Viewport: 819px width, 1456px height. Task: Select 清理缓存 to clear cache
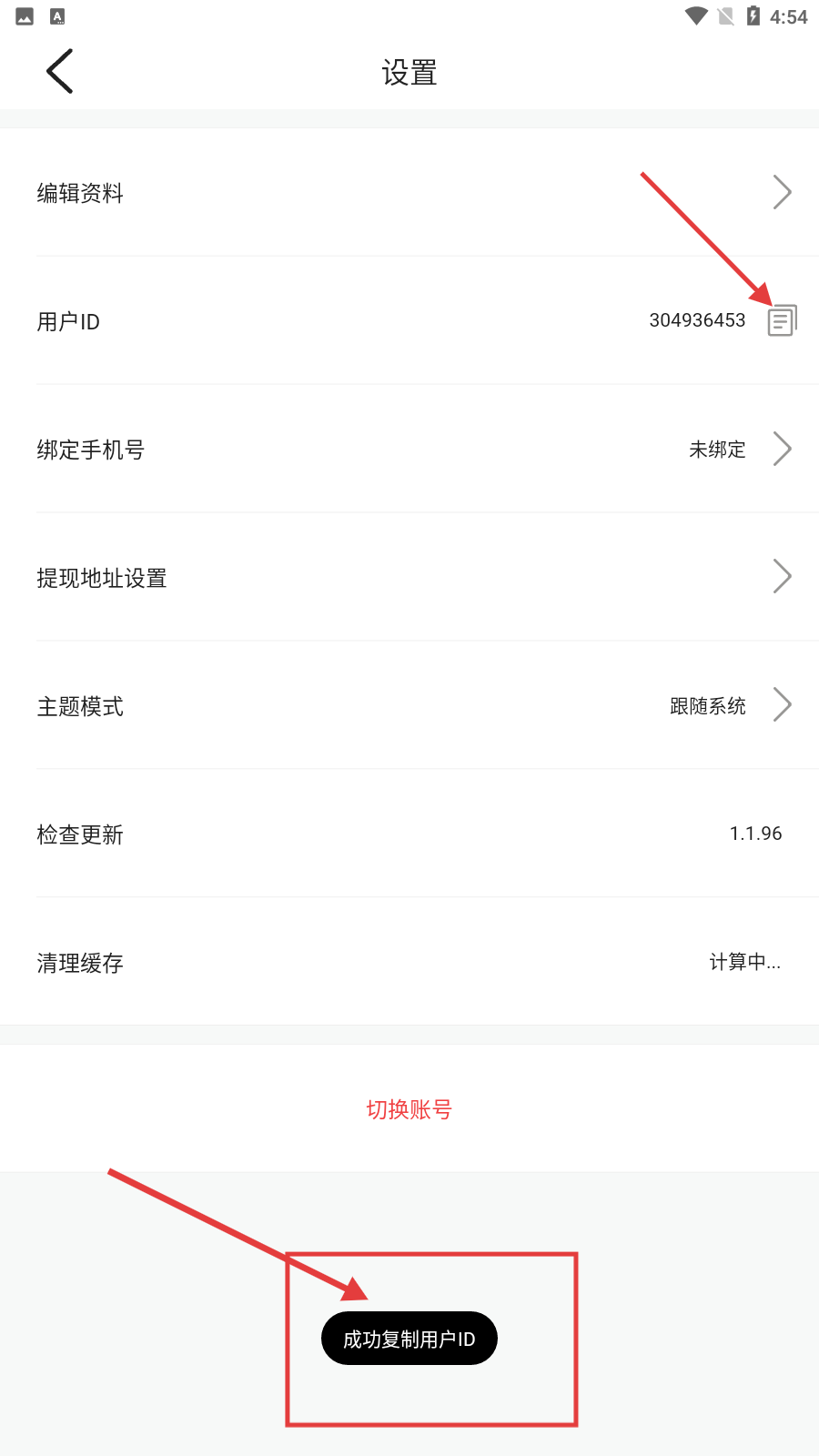(409, 963)
